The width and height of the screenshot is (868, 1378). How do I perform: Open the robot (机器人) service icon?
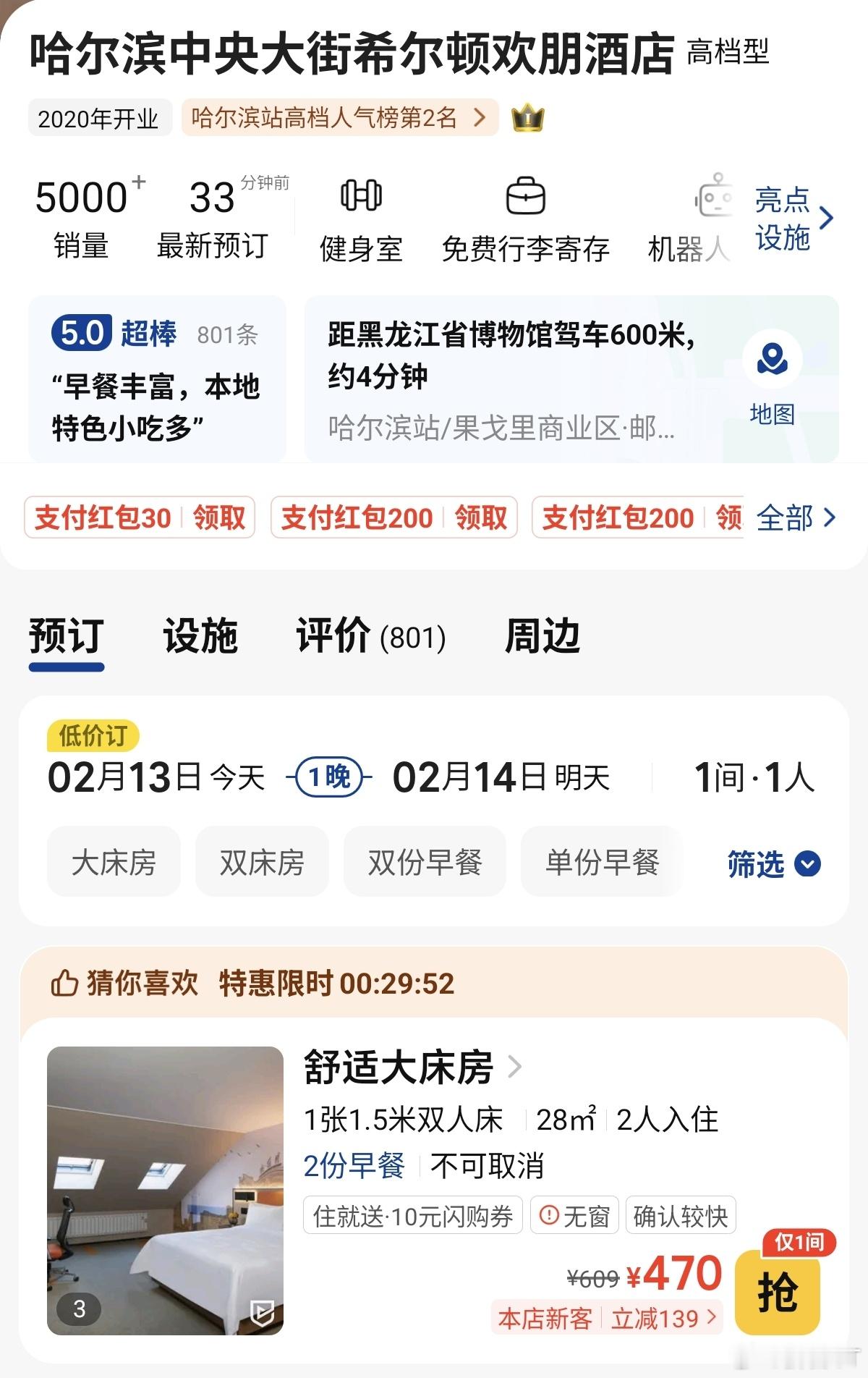point(715,197)
